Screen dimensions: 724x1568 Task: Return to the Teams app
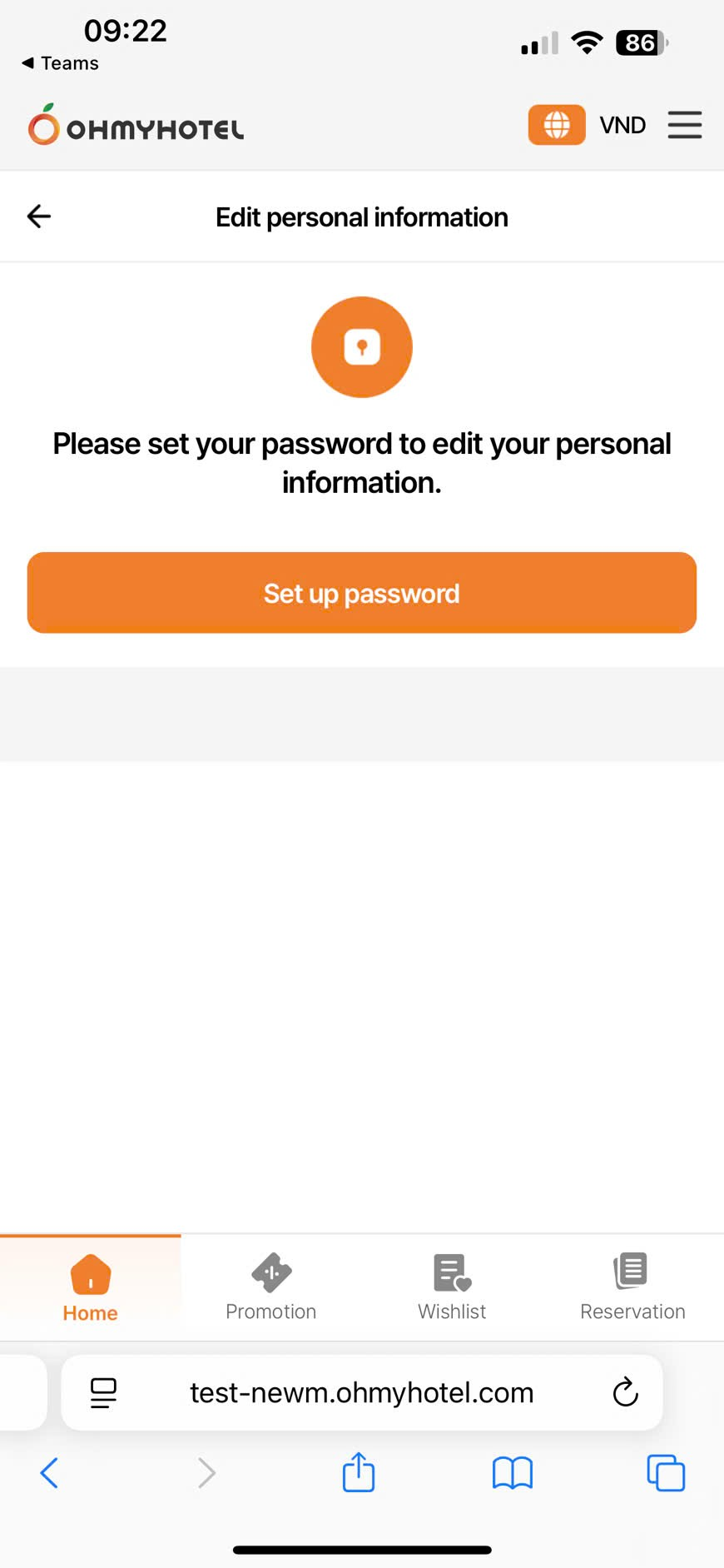tap(60, 63)
